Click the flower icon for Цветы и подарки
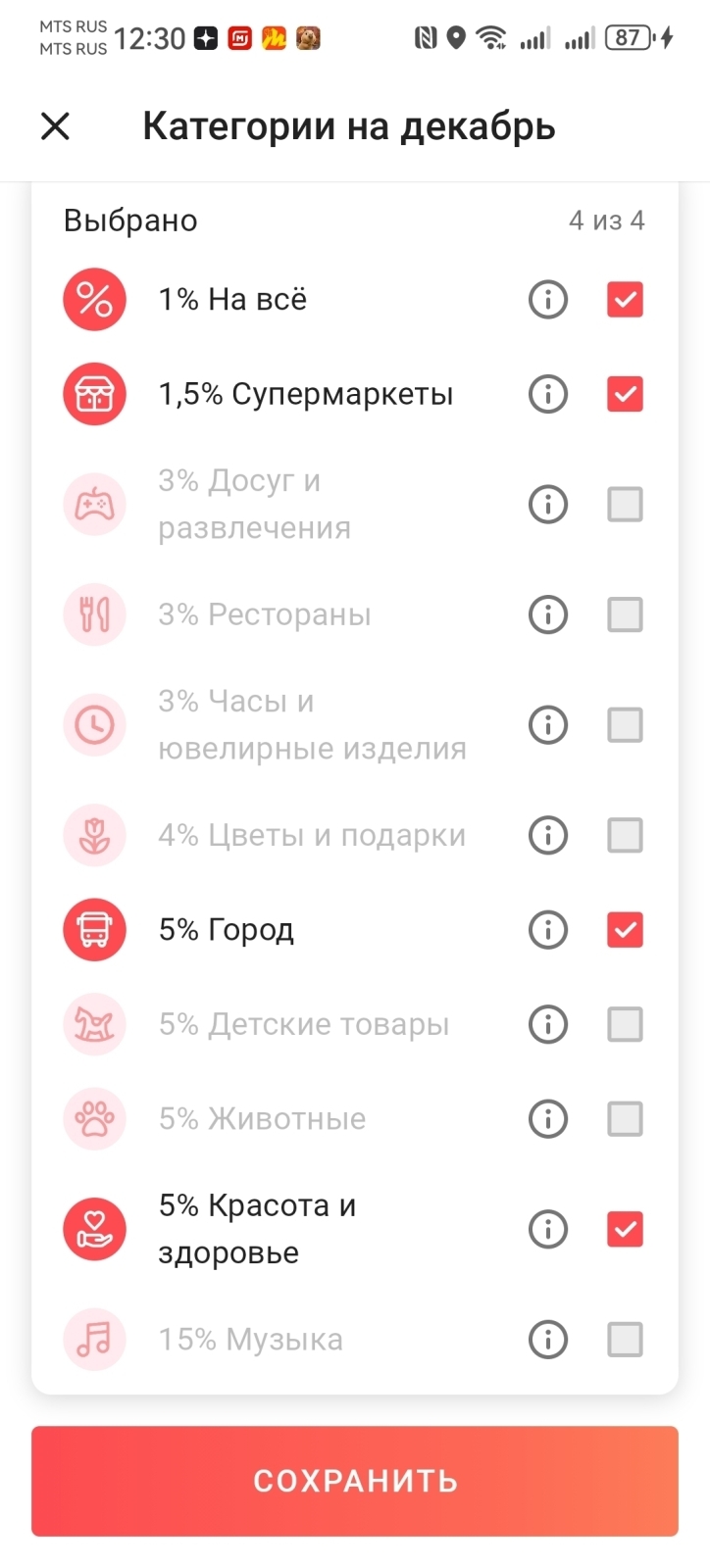The height and width of the screenshot is (1568, 710). [94, 835]
